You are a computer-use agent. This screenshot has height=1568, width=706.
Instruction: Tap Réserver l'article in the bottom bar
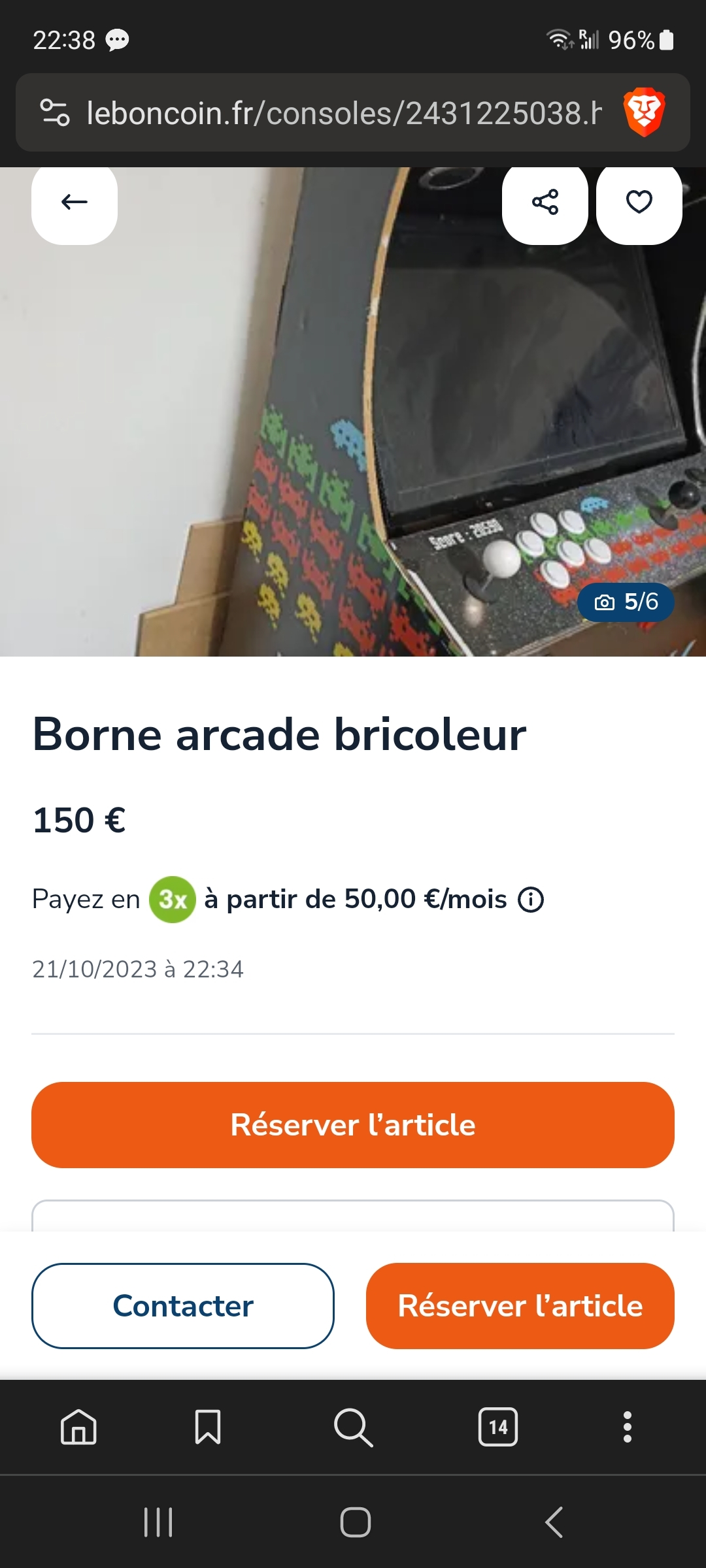pyautogui.click(x=520, y=1306)
